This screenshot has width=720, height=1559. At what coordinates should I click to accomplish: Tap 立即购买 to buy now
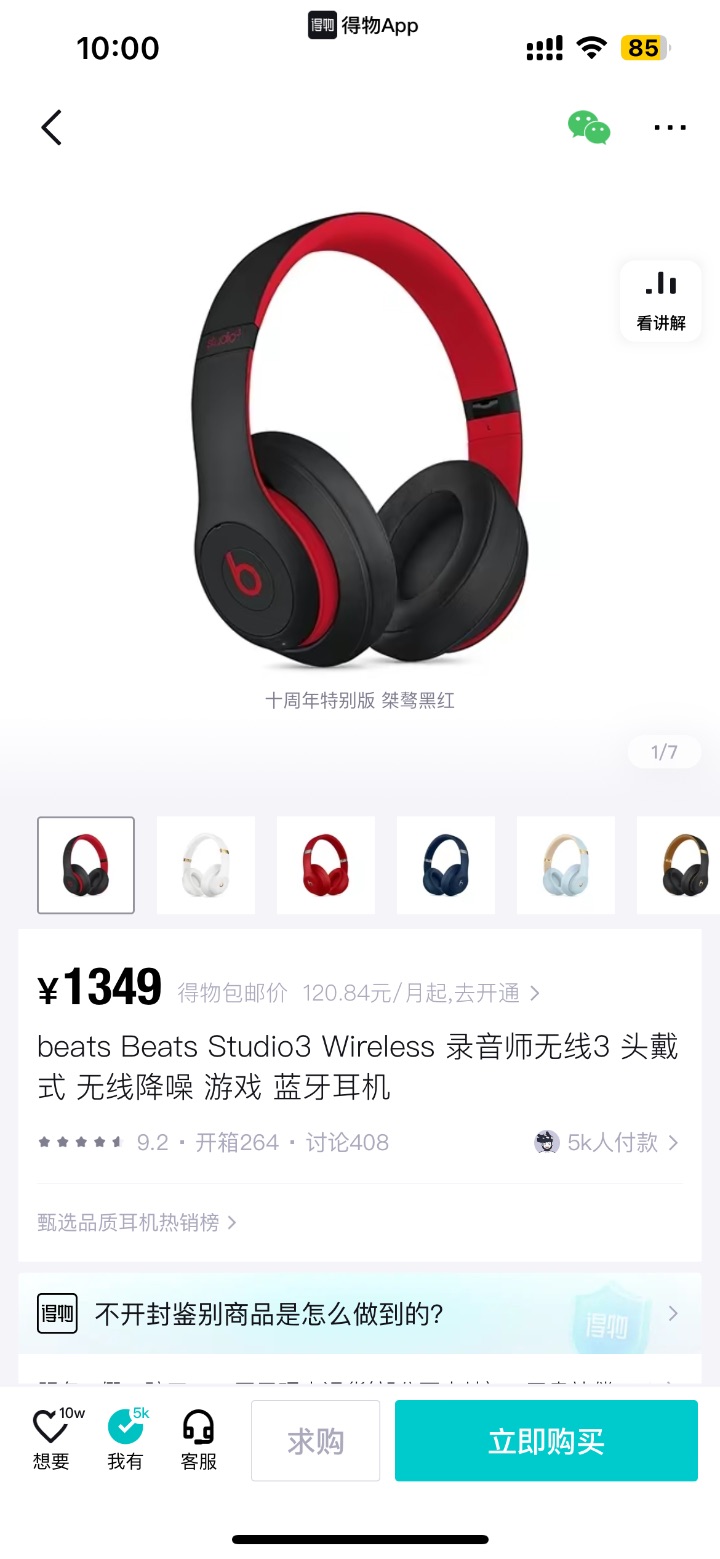(x=546, y=1441)
